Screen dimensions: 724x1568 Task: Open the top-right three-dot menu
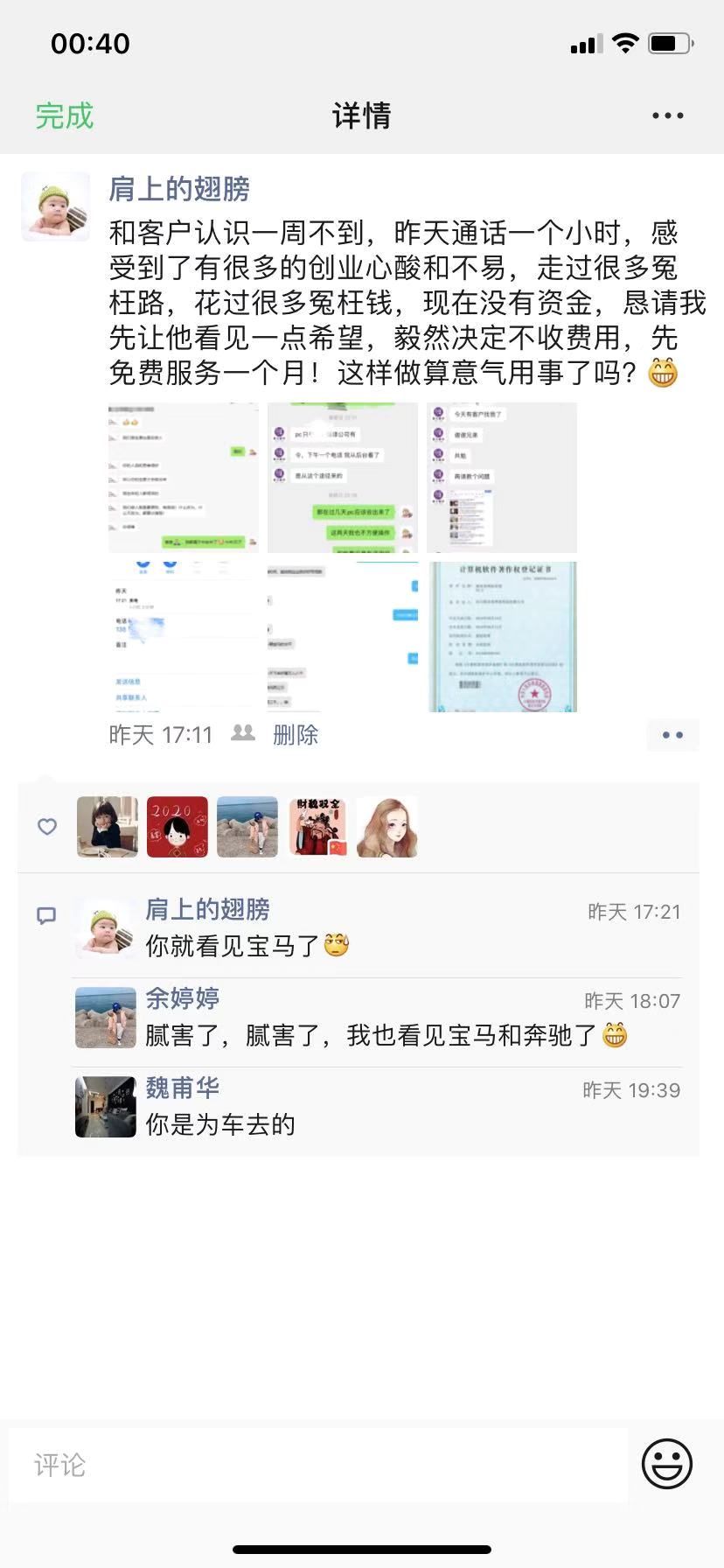pos(667,115)
